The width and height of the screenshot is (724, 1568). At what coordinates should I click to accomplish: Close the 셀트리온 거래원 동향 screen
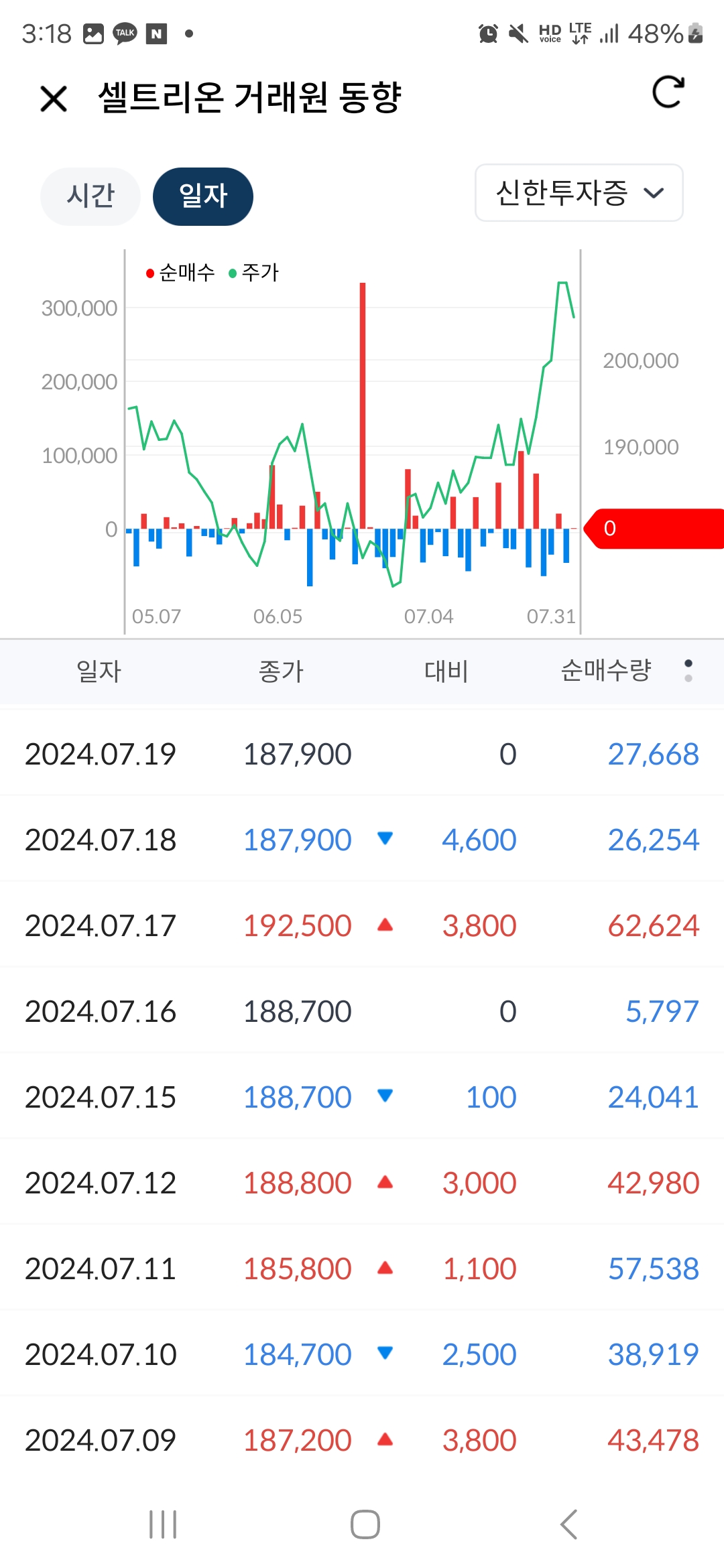54,99
